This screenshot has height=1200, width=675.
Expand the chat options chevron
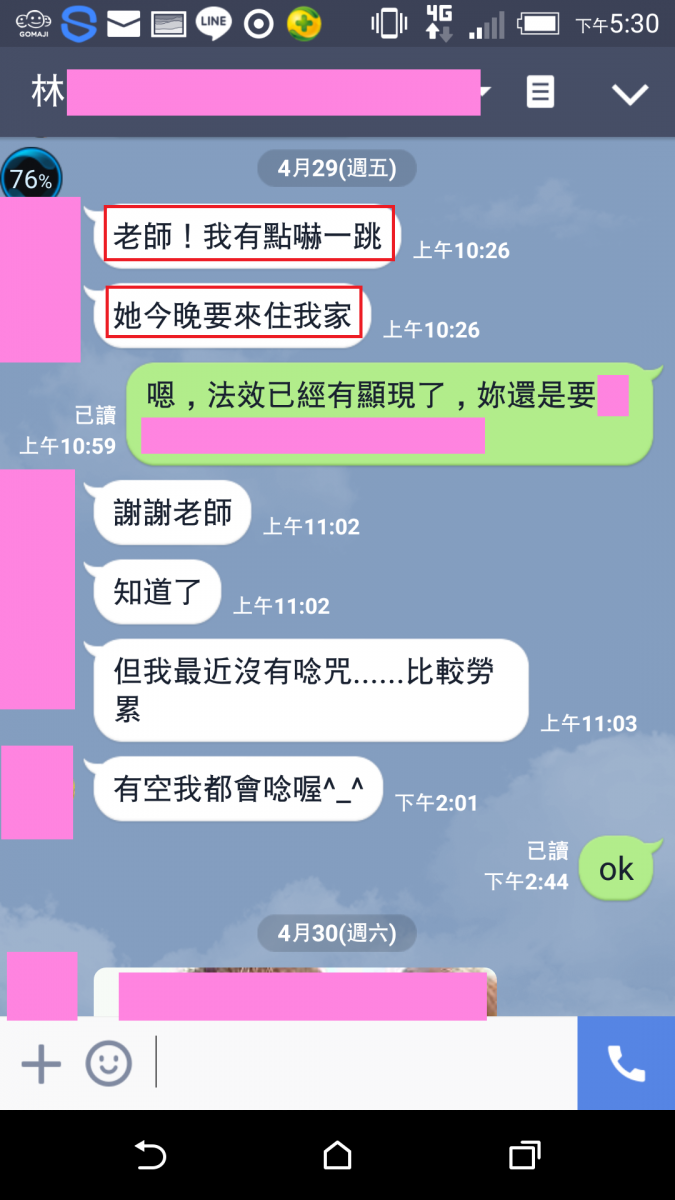(x=630, y=94)
